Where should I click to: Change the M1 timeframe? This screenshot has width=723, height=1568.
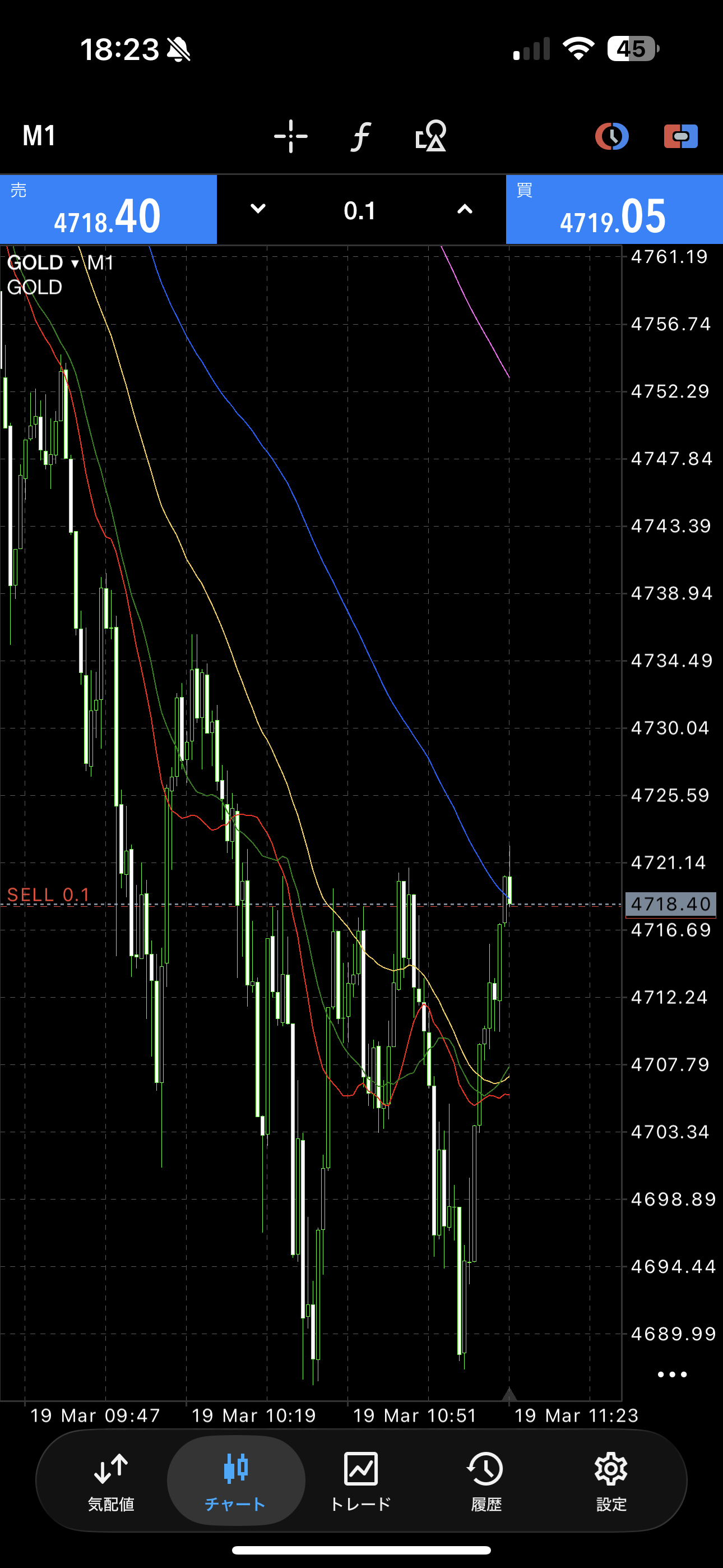(x=39, y=136)
